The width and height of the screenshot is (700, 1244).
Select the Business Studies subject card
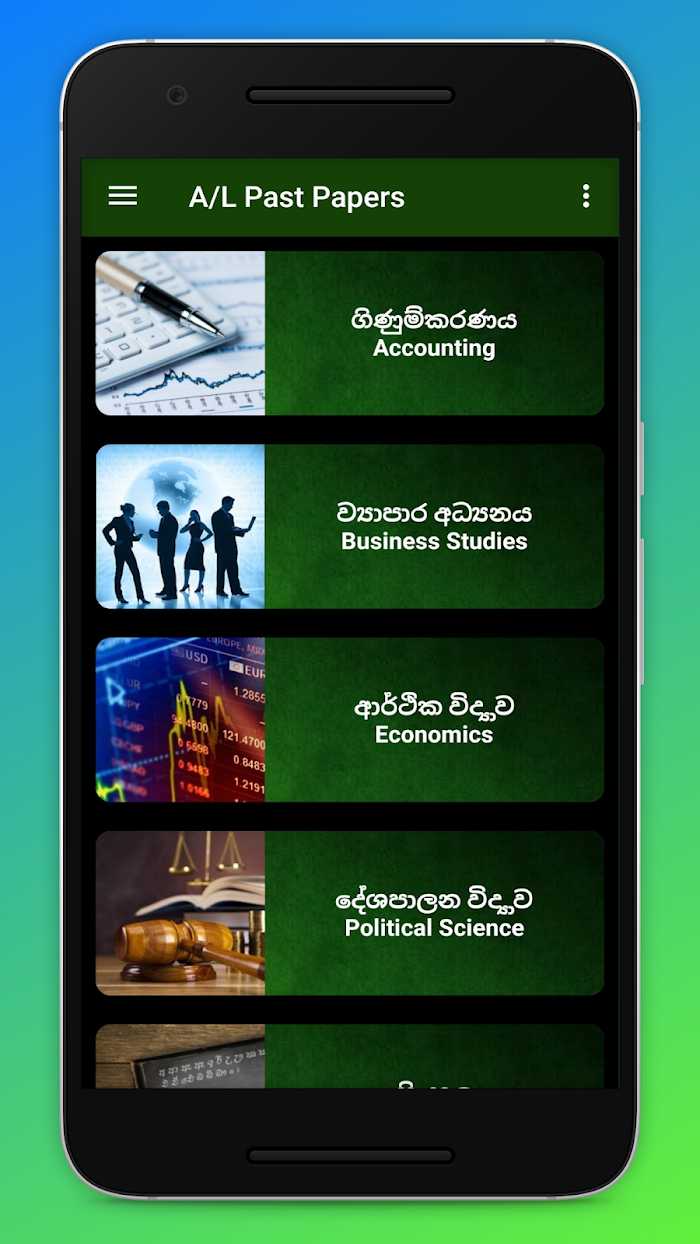(350, 526)
